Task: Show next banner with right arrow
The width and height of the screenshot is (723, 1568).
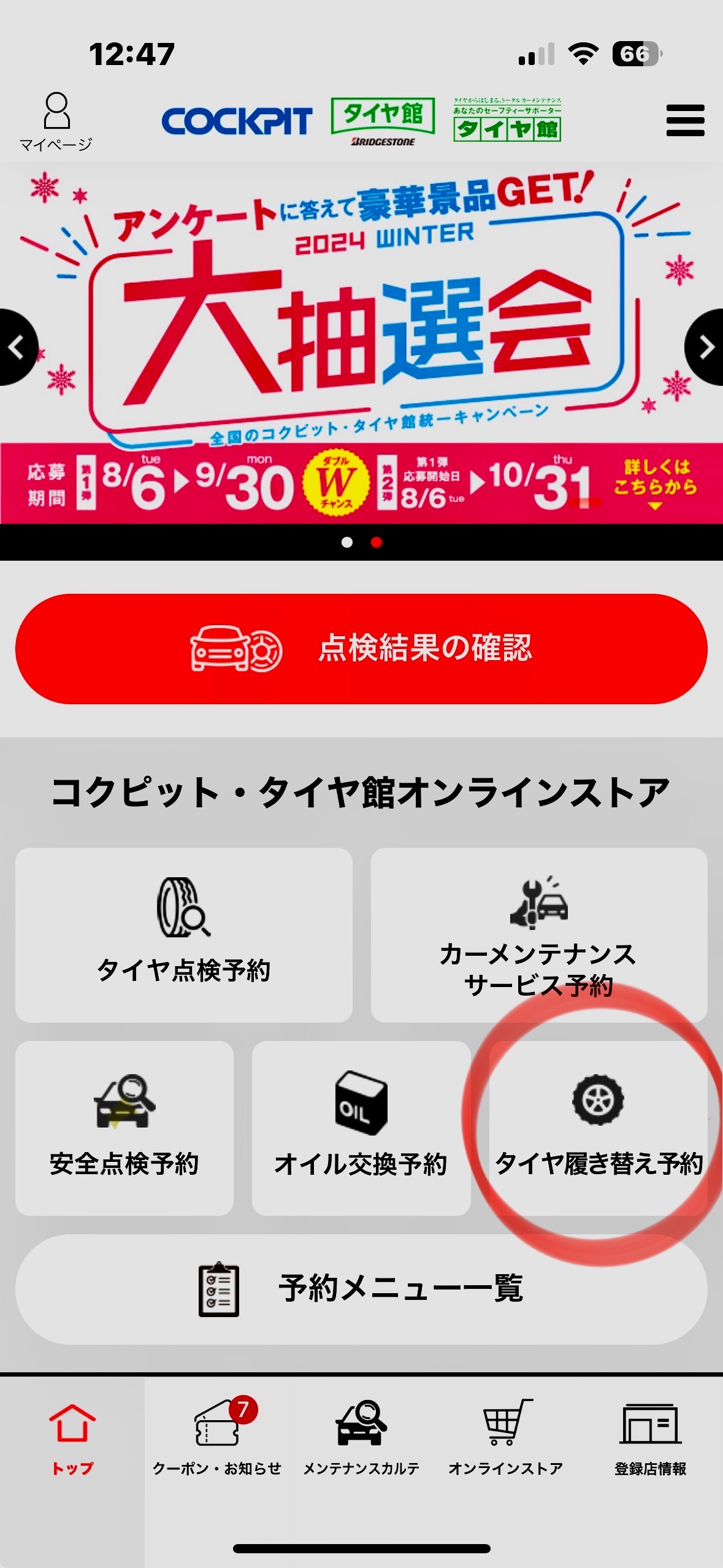Action: click(706, 347)
